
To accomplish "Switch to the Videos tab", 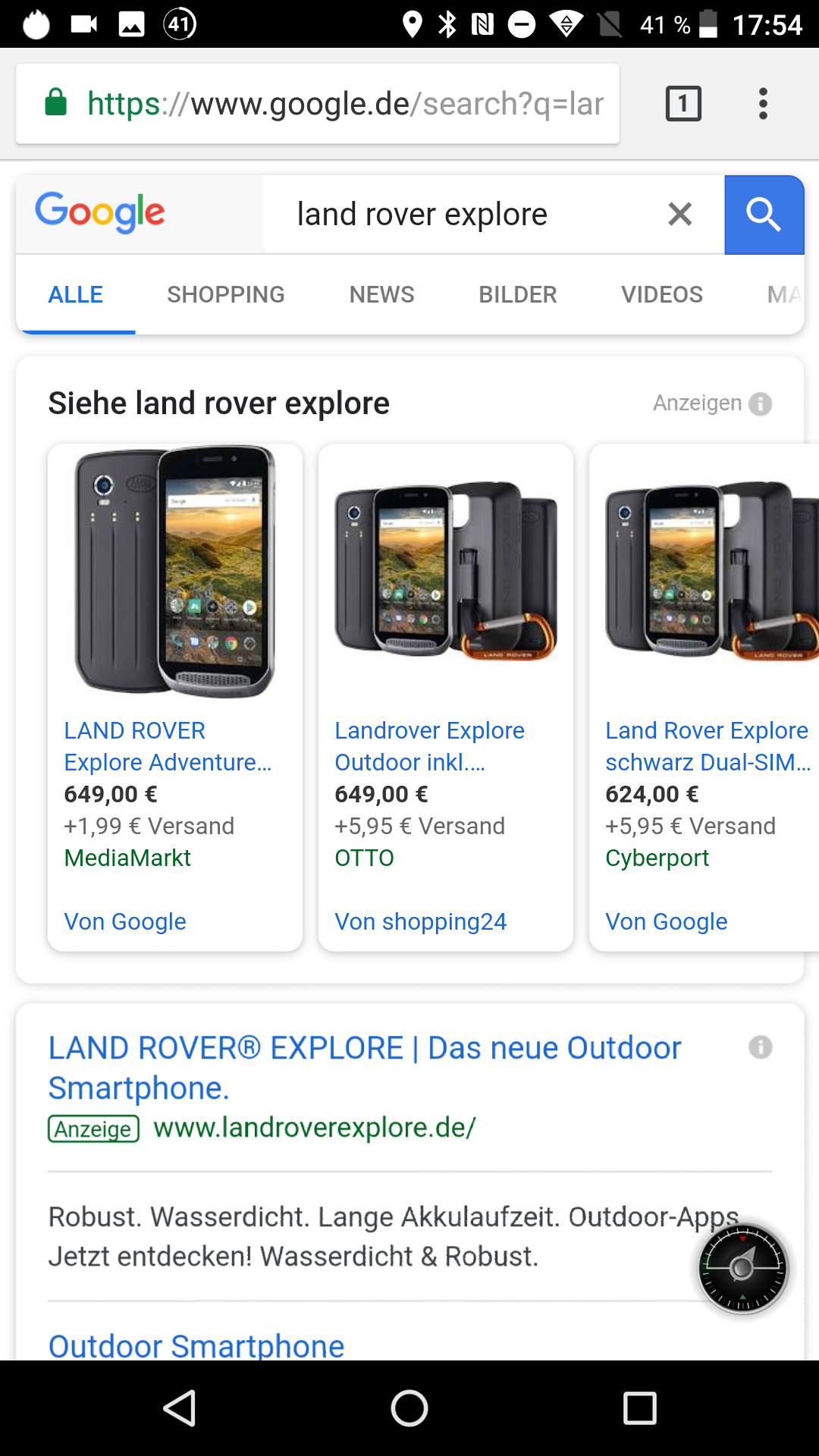I will pos(661,294).
